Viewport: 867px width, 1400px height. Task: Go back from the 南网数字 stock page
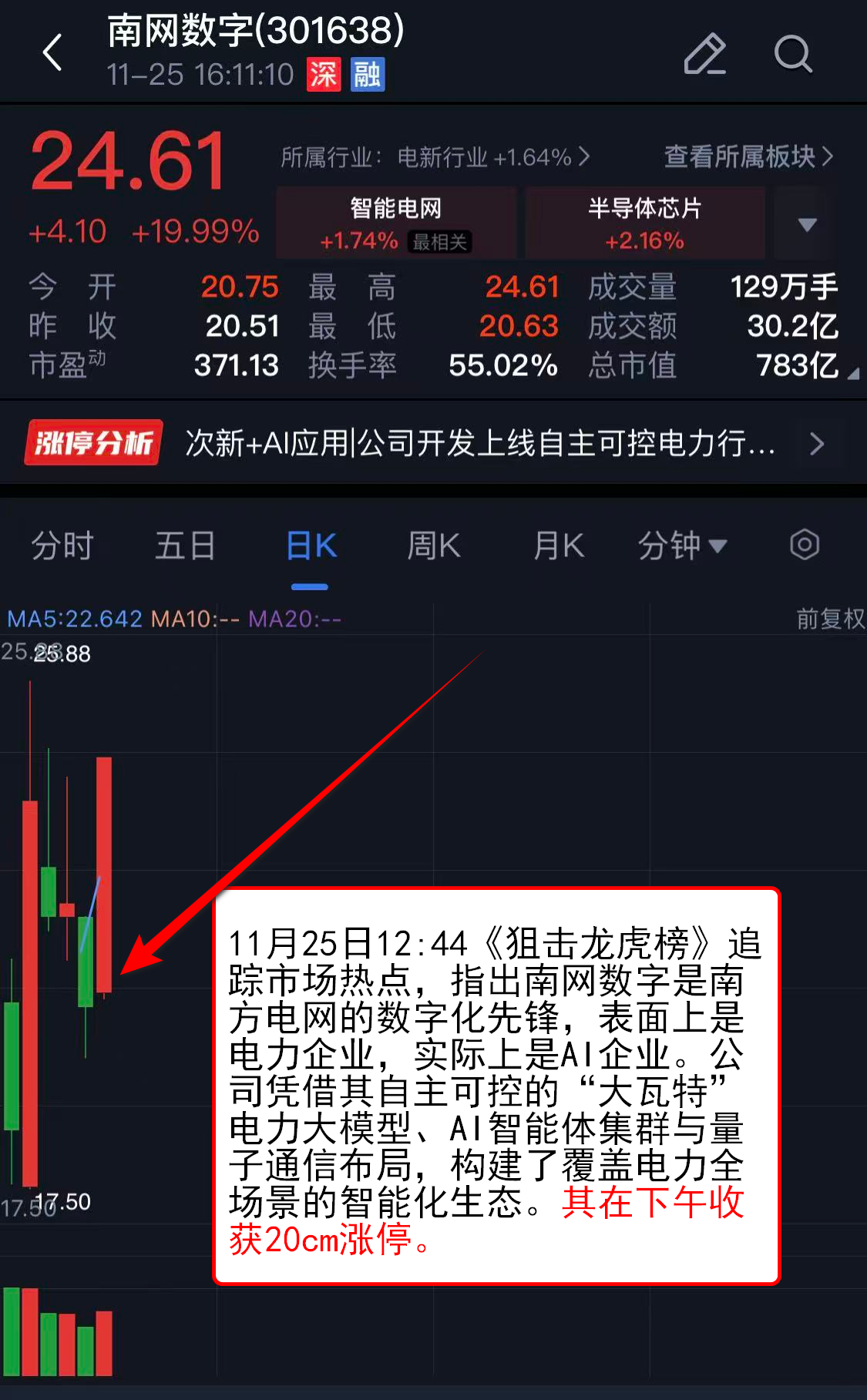pos(52,53)
